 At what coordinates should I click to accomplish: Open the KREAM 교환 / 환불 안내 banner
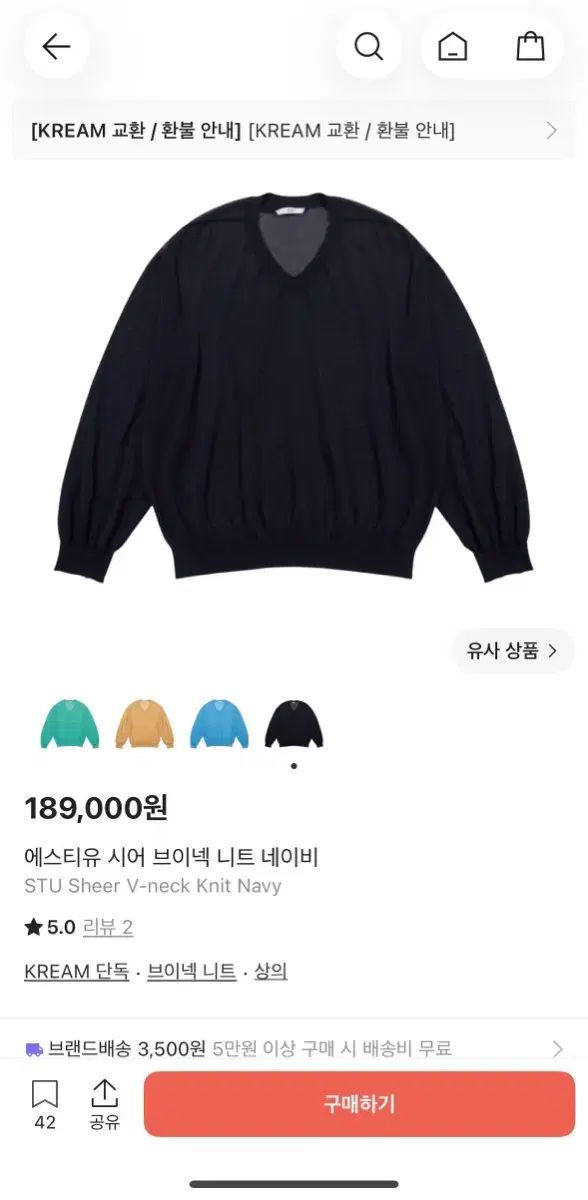294,130
